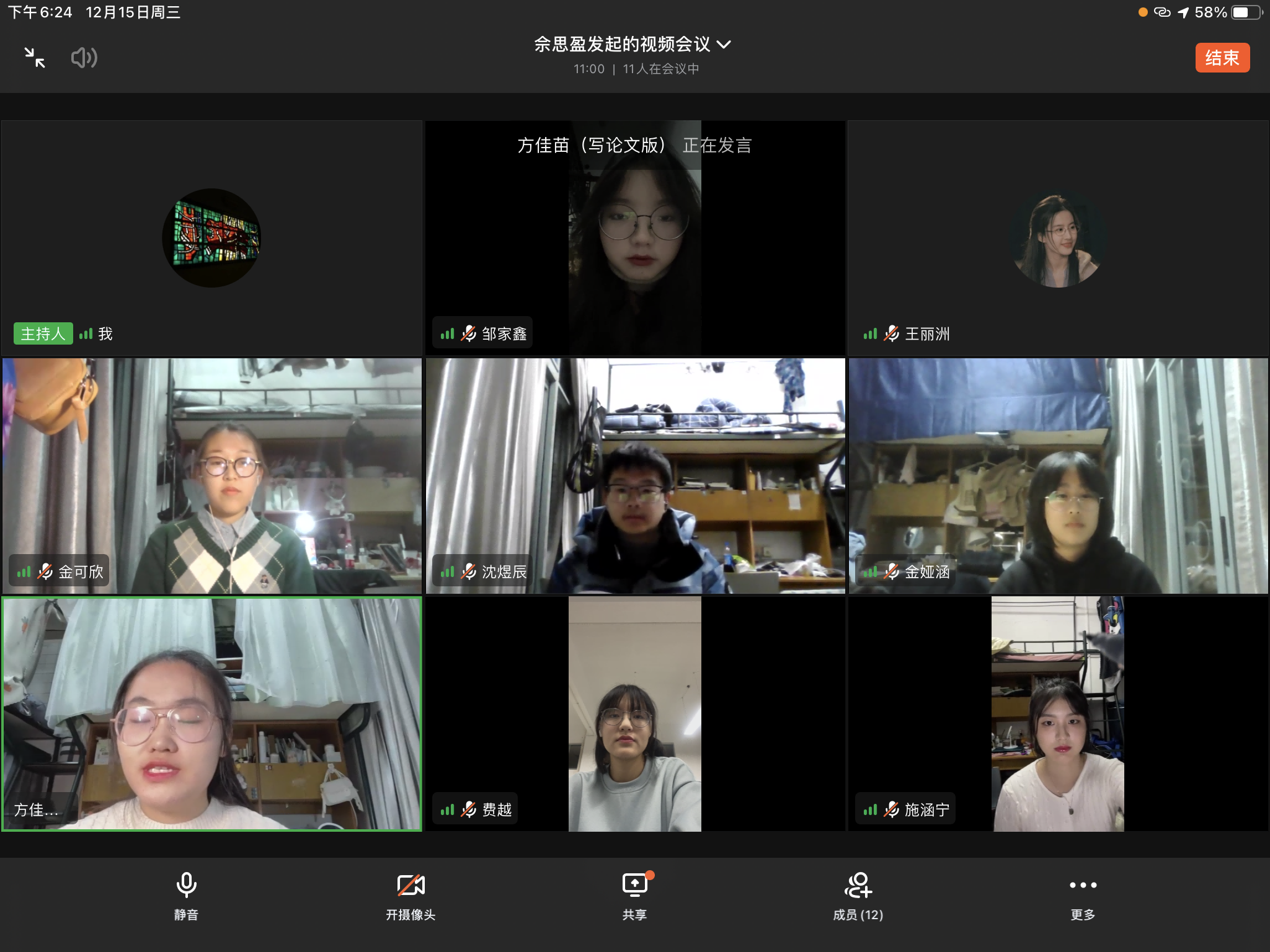Tap the red 结束 end button

tap(1222, 58)
